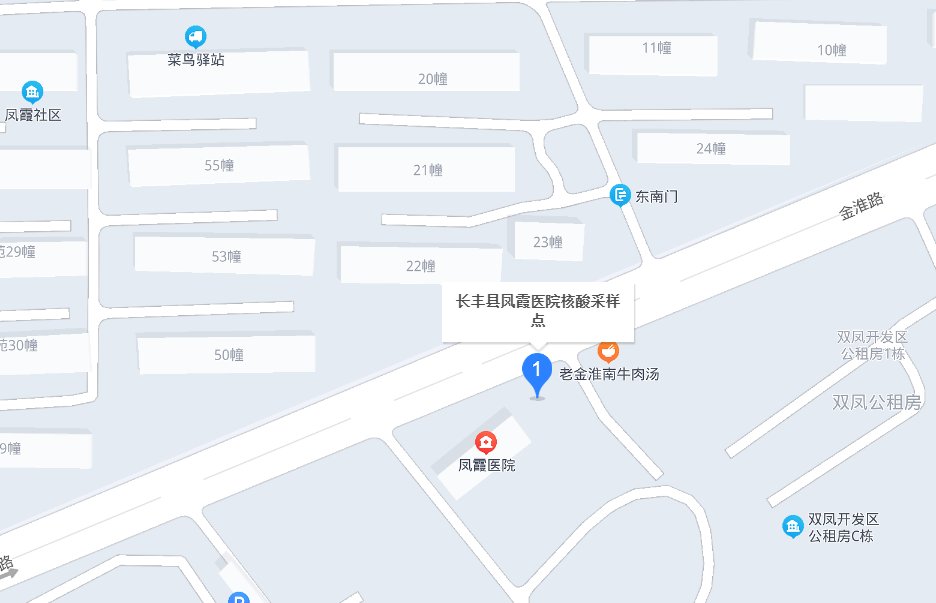Screen dimensions: 936x603
Task: Select the 凤霞社区 community marker
Action: coord(33,94)
